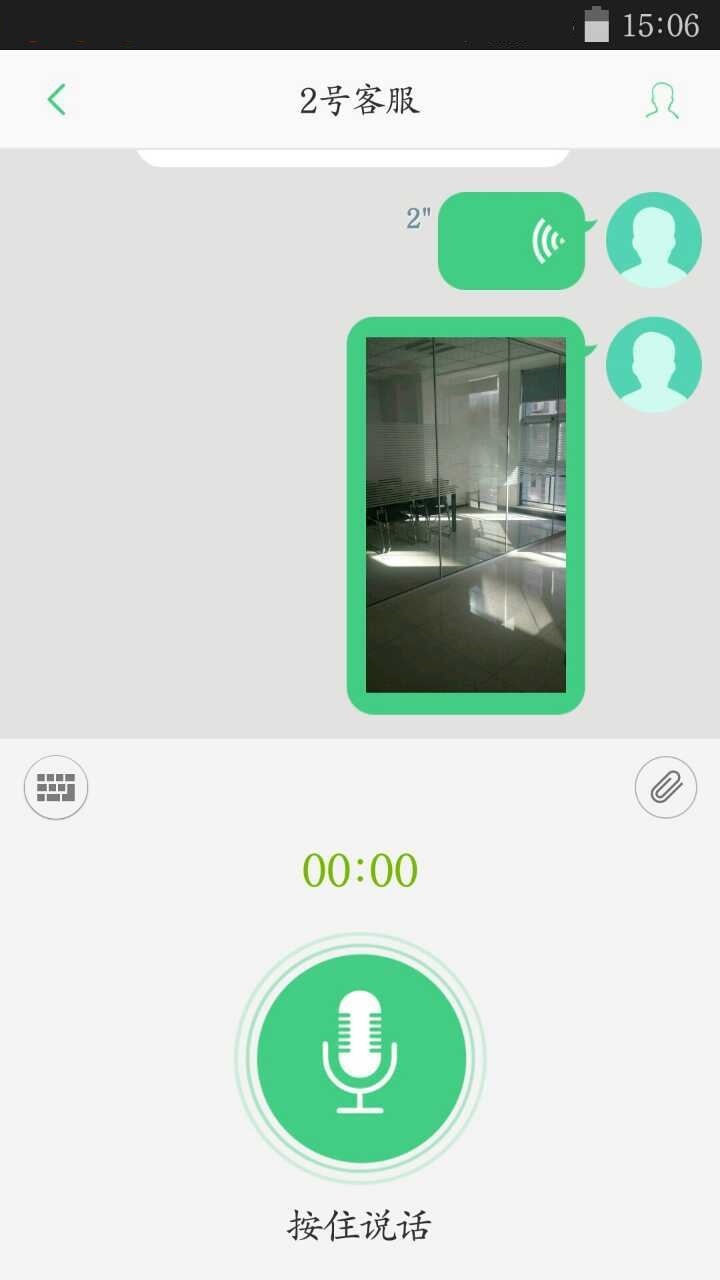Open the contact profile icon
Viewport: 720px width, 1280px height.
tap(661, 100)
